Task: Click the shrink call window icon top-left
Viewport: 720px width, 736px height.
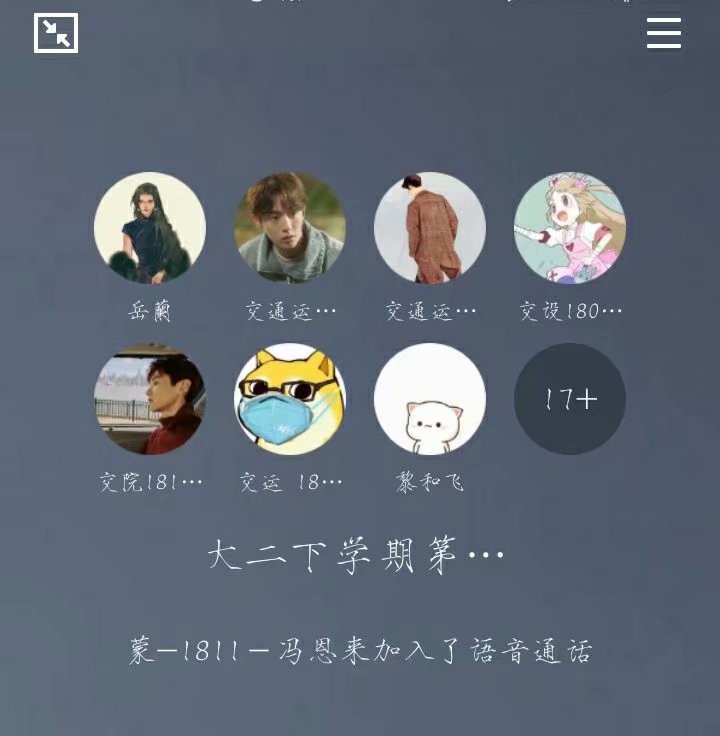Action: tap(55, 32)
